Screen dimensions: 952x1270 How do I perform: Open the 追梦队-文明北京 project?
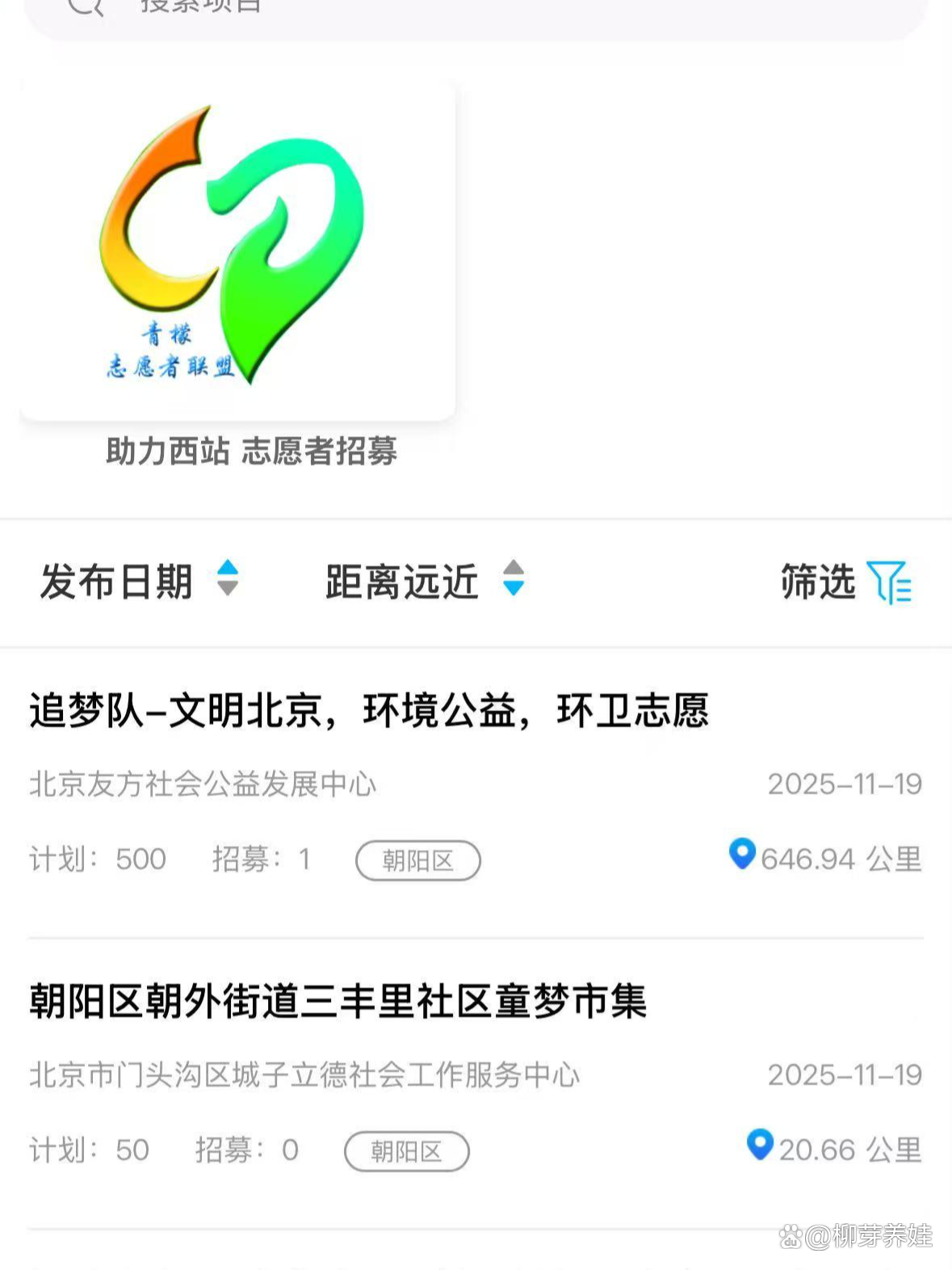coord(476,792)
